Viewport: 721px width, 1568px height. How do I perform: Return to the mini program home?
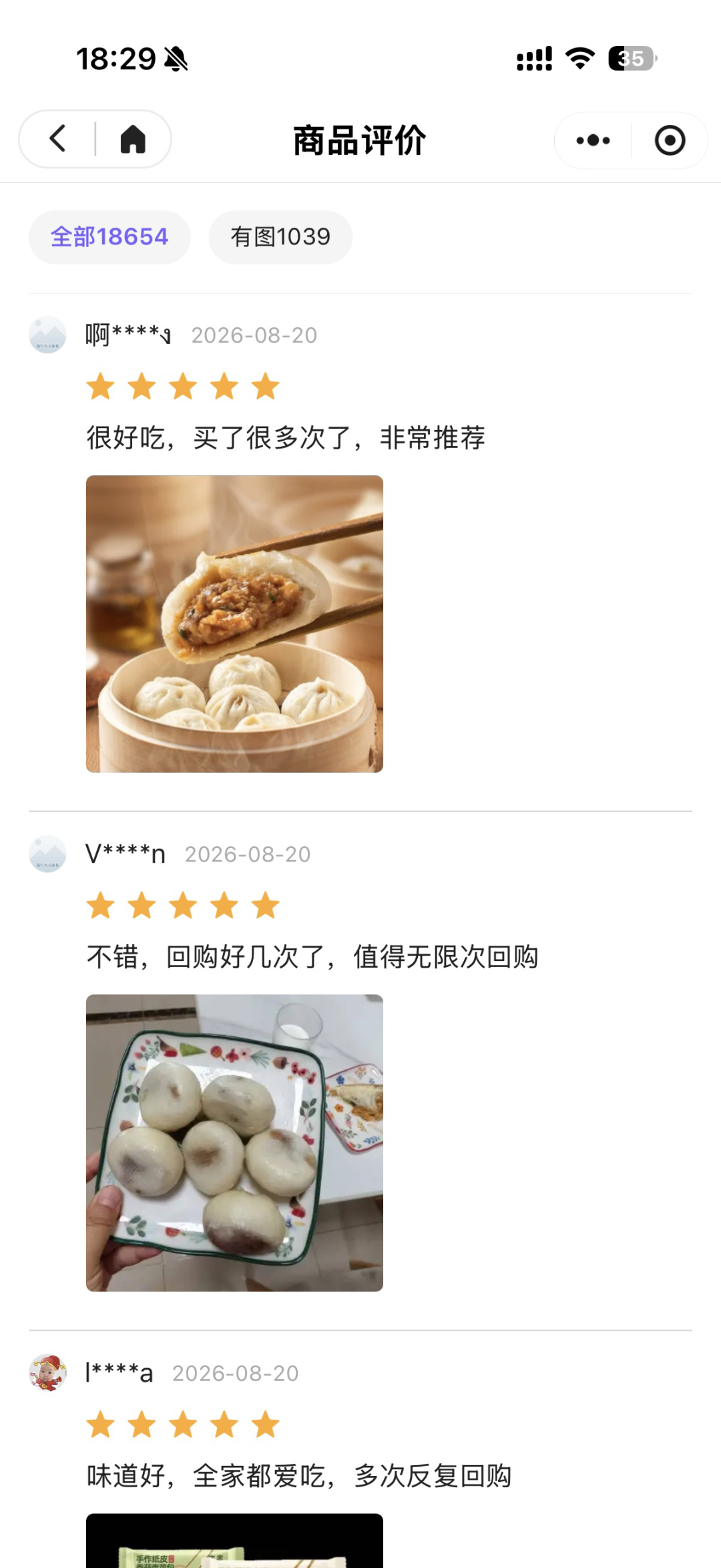coord(133,139)
